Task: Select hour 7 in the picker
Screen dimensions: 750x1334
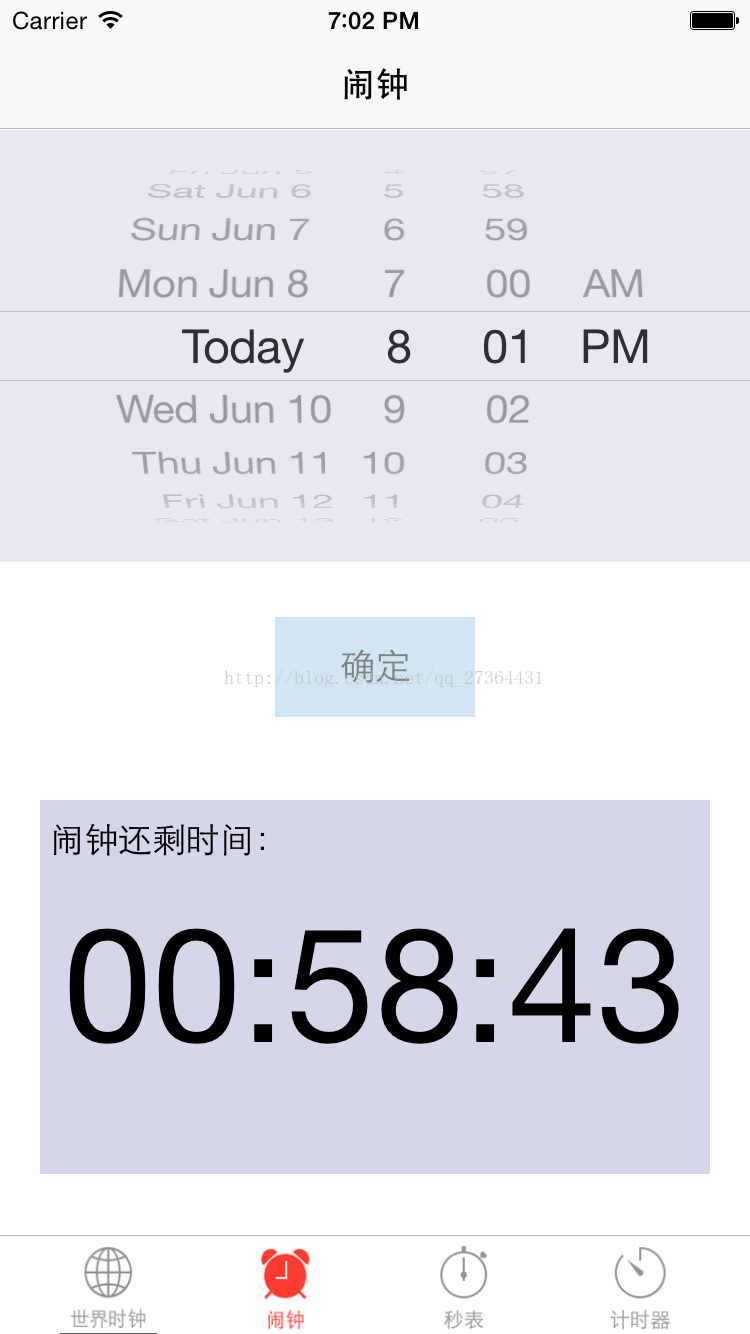Action: [394, 284]
